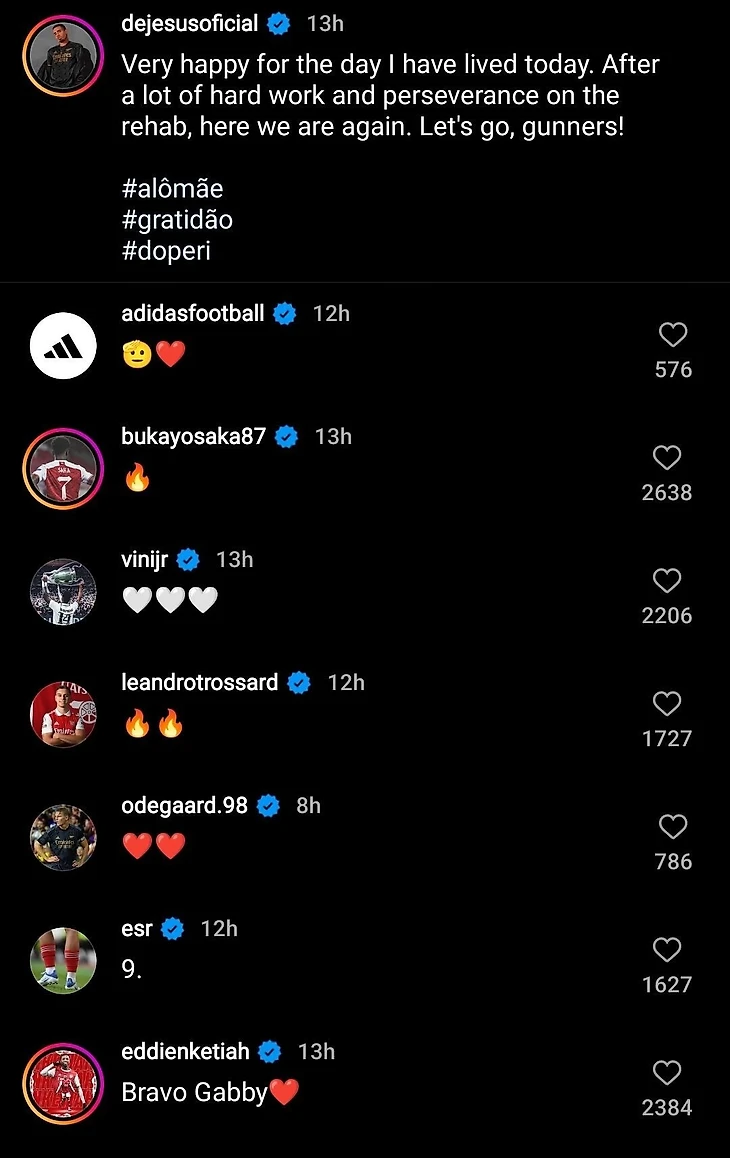The width and height of the screenshot is (730, 1158).
Task: Like the adidasfootball comment
Action: click(x=673, y=335)
